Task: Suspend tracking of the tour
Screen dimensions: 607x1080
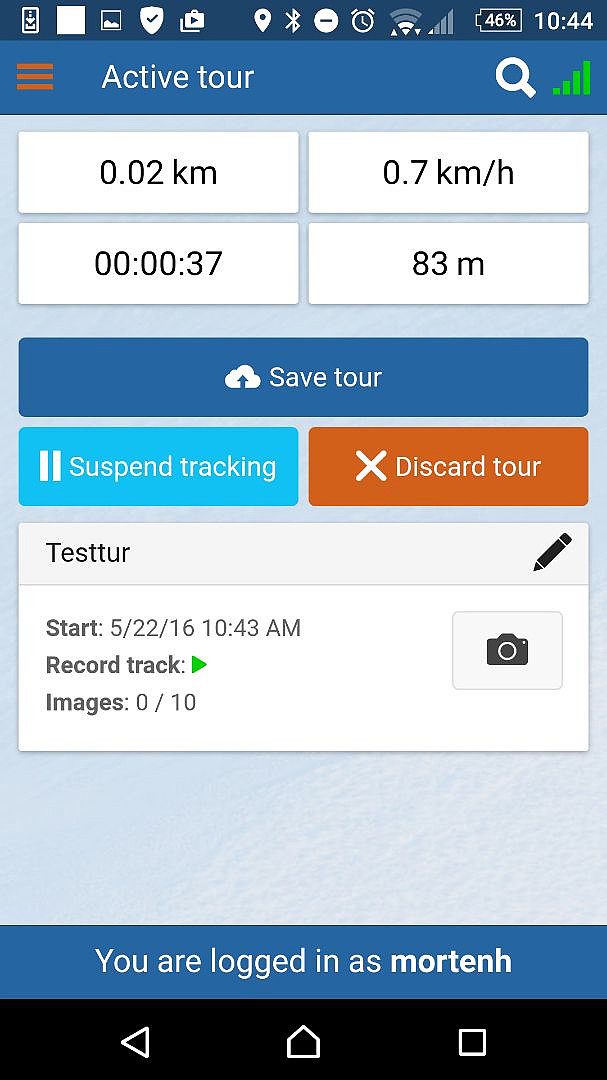Action: (x=158, y=466)
